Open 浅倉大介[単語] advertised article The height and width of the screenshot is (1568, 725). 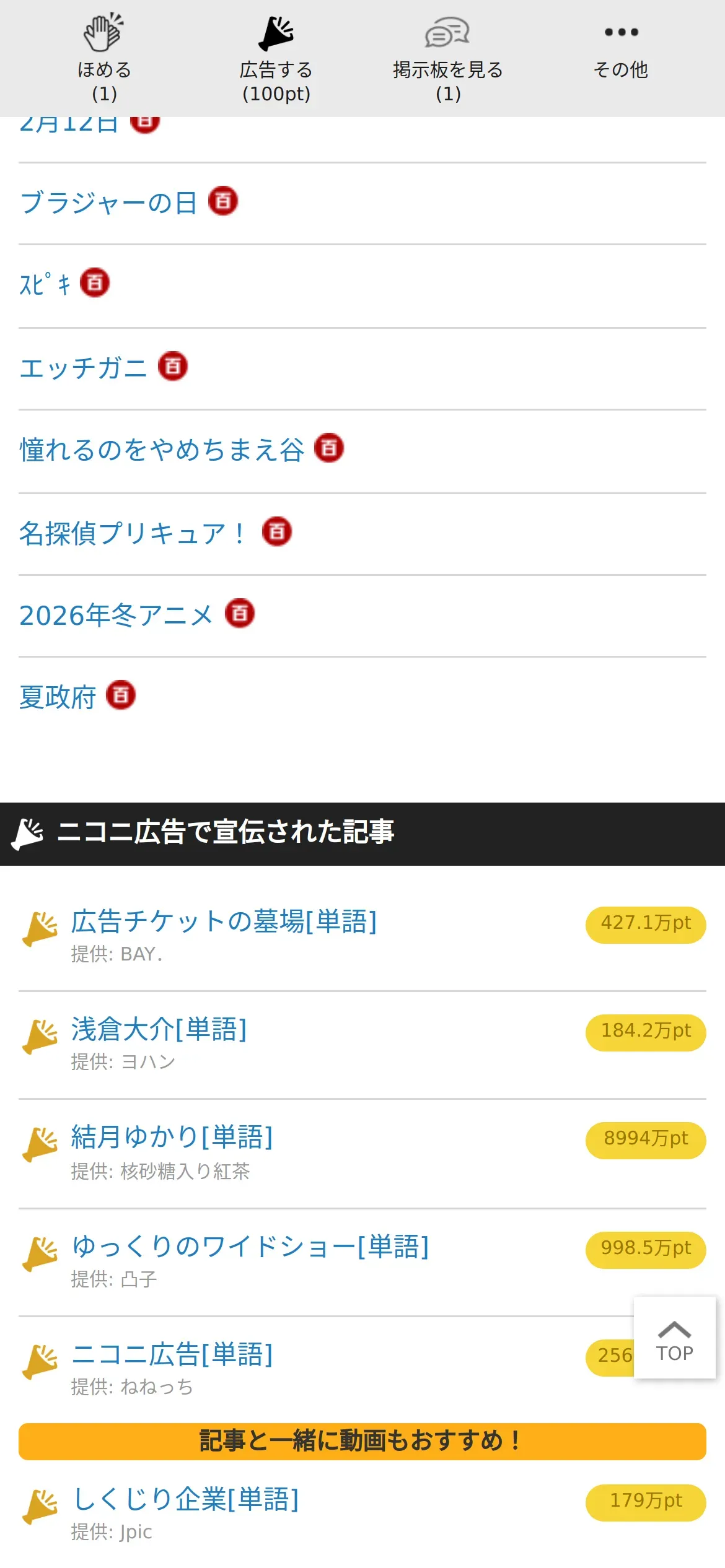[159, 1029]
